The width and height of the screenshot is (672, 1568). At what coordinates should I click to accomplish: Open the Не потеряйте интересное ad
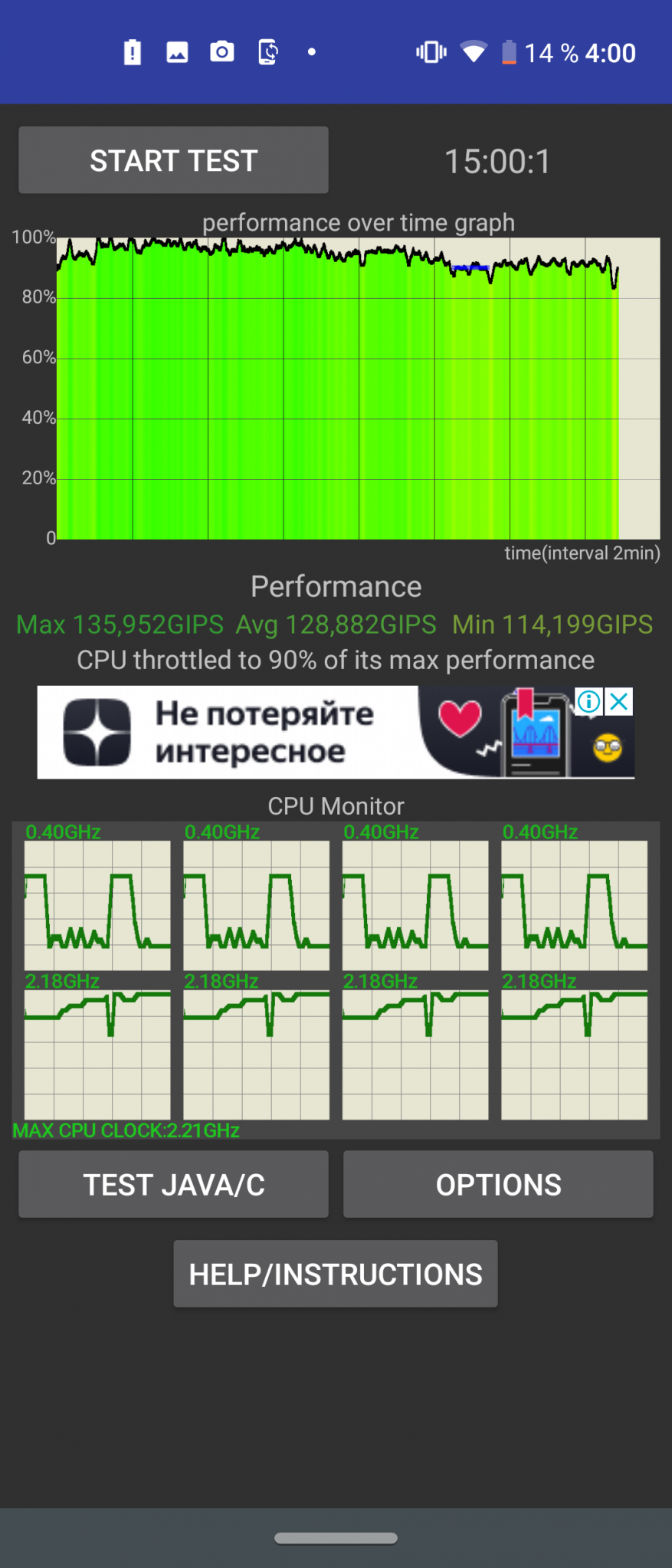coord(264,733)
